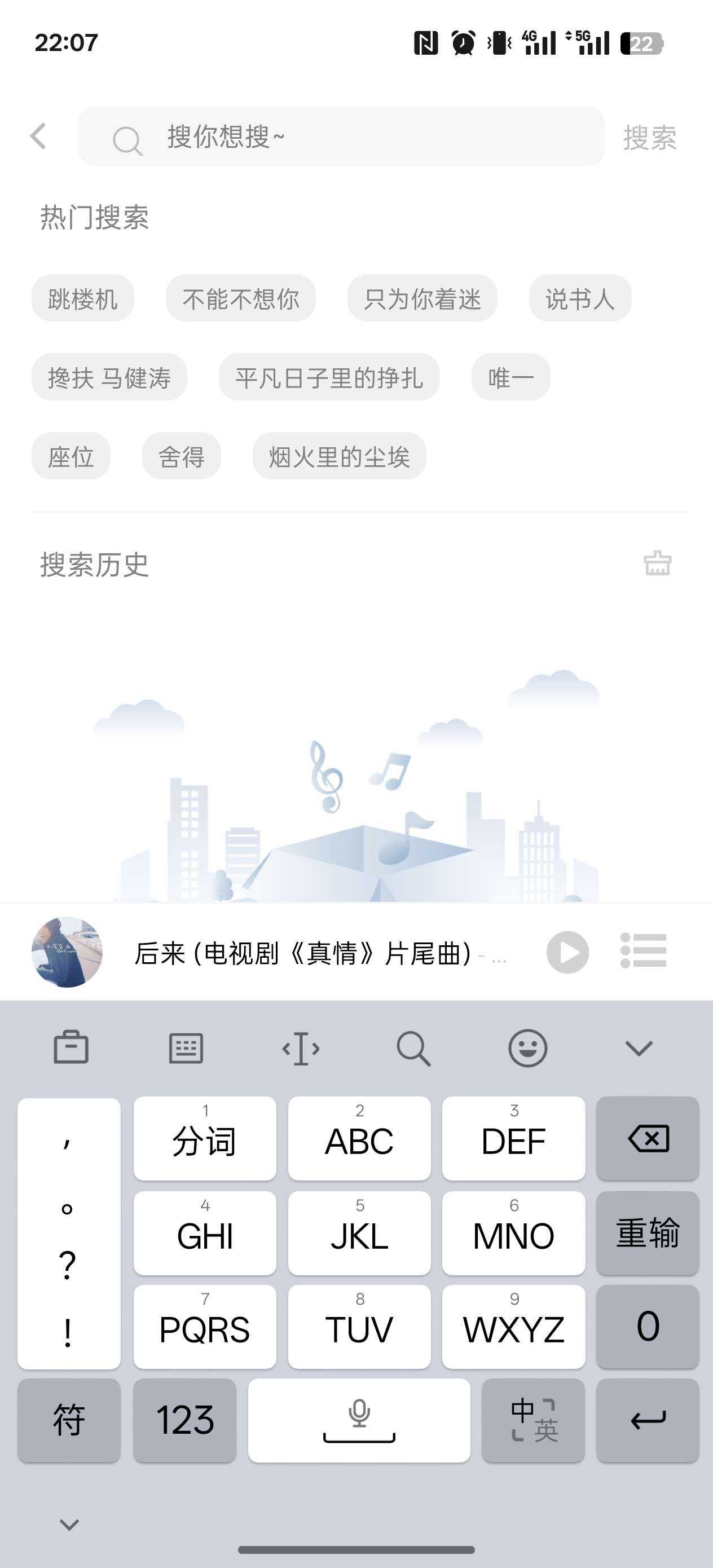Search for 不能不想你 from hot searches
This screenshot has width=713, height=1568.
pos(240,298)
